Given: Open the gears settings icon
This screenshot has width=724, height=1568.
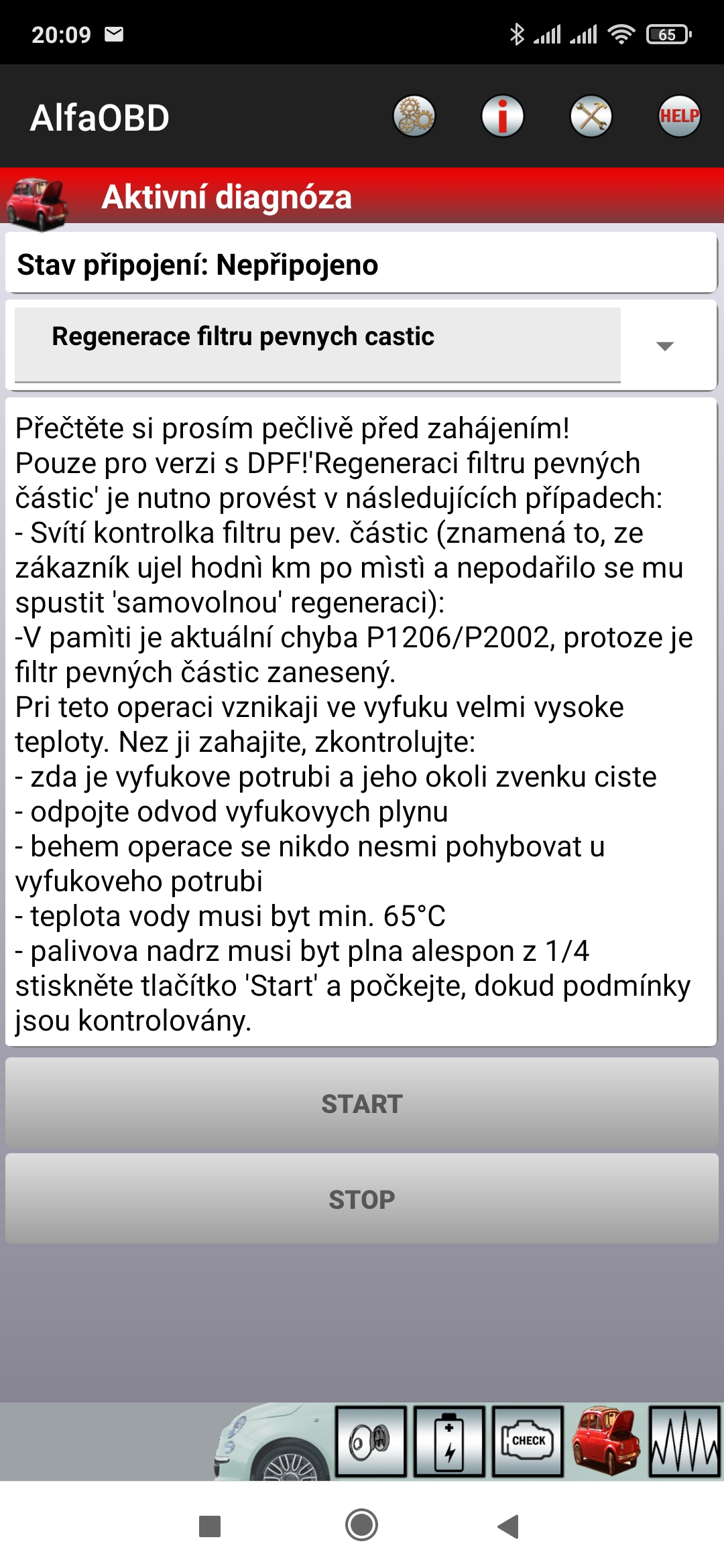Looking at the screenshot, I should click(414, 117).
